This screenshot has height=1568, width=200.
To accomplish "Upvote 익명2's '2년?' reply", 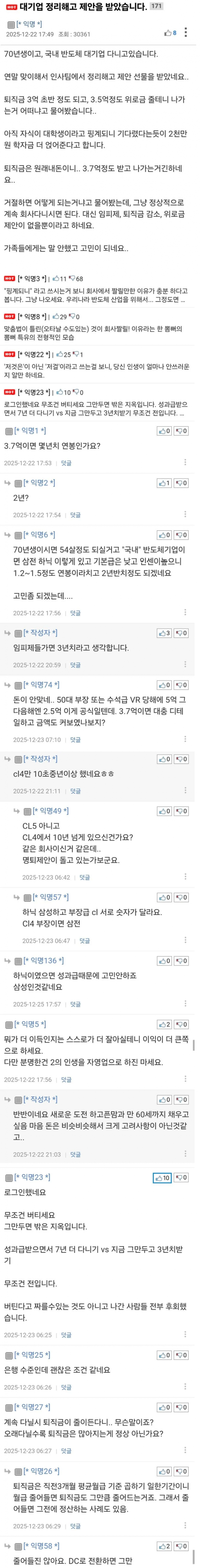I will 164,483.
